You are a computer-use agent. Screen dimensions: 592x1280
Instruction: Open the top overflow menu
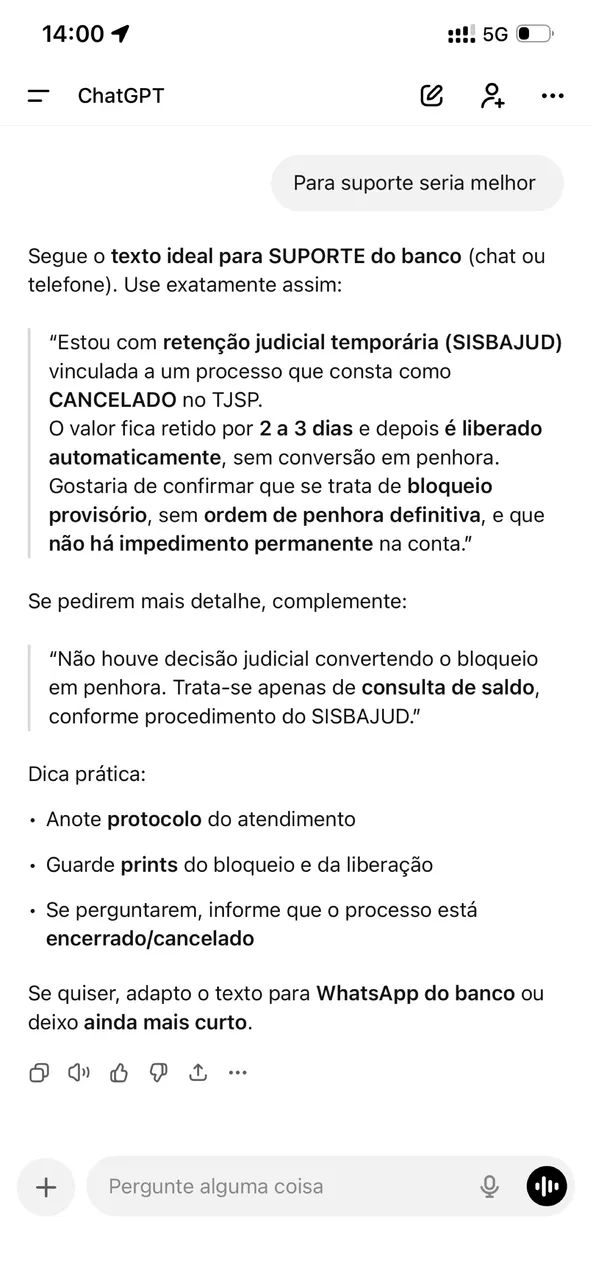553,96
